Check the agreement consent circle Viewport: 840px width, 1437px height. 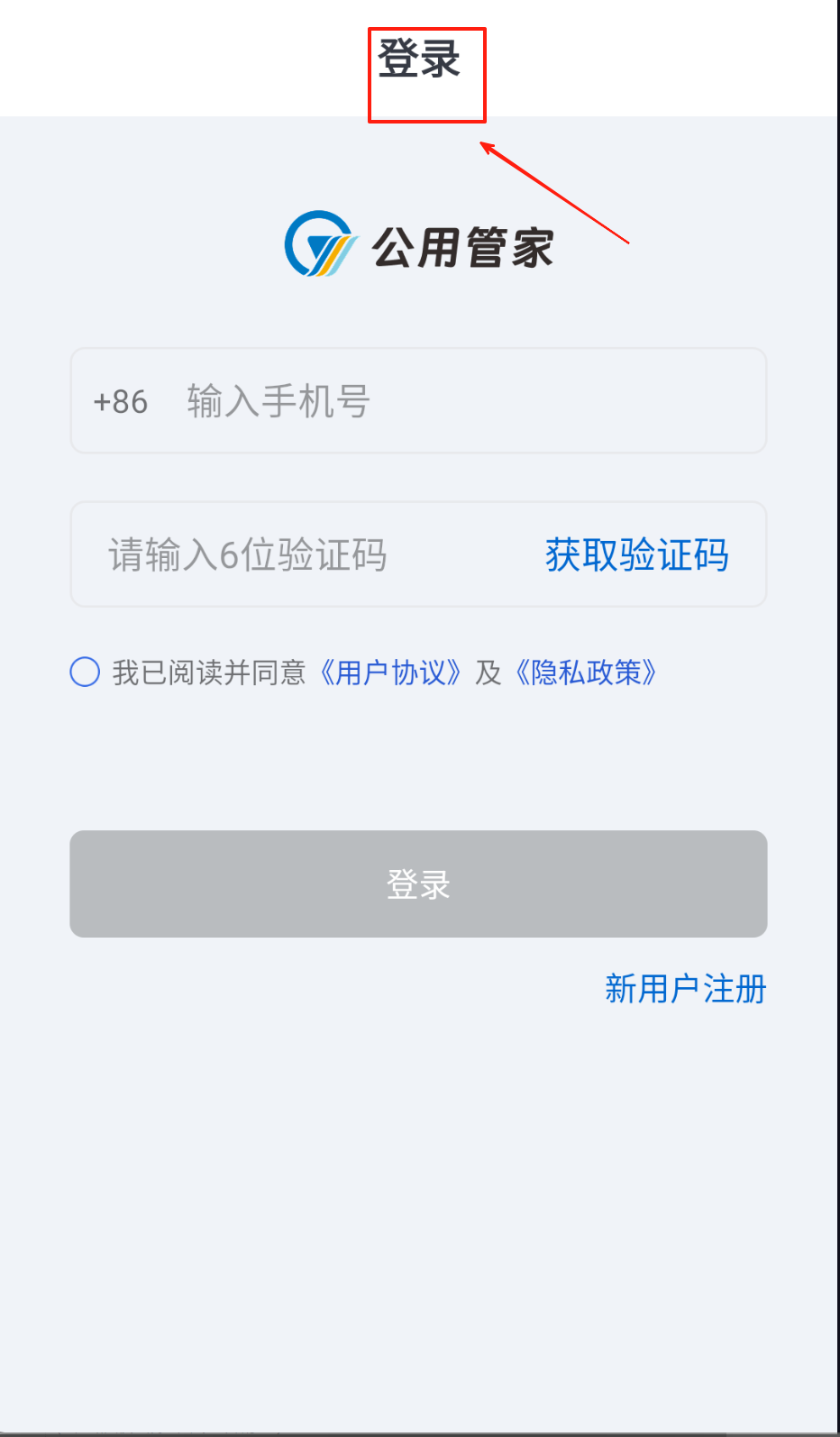[85, 672]
